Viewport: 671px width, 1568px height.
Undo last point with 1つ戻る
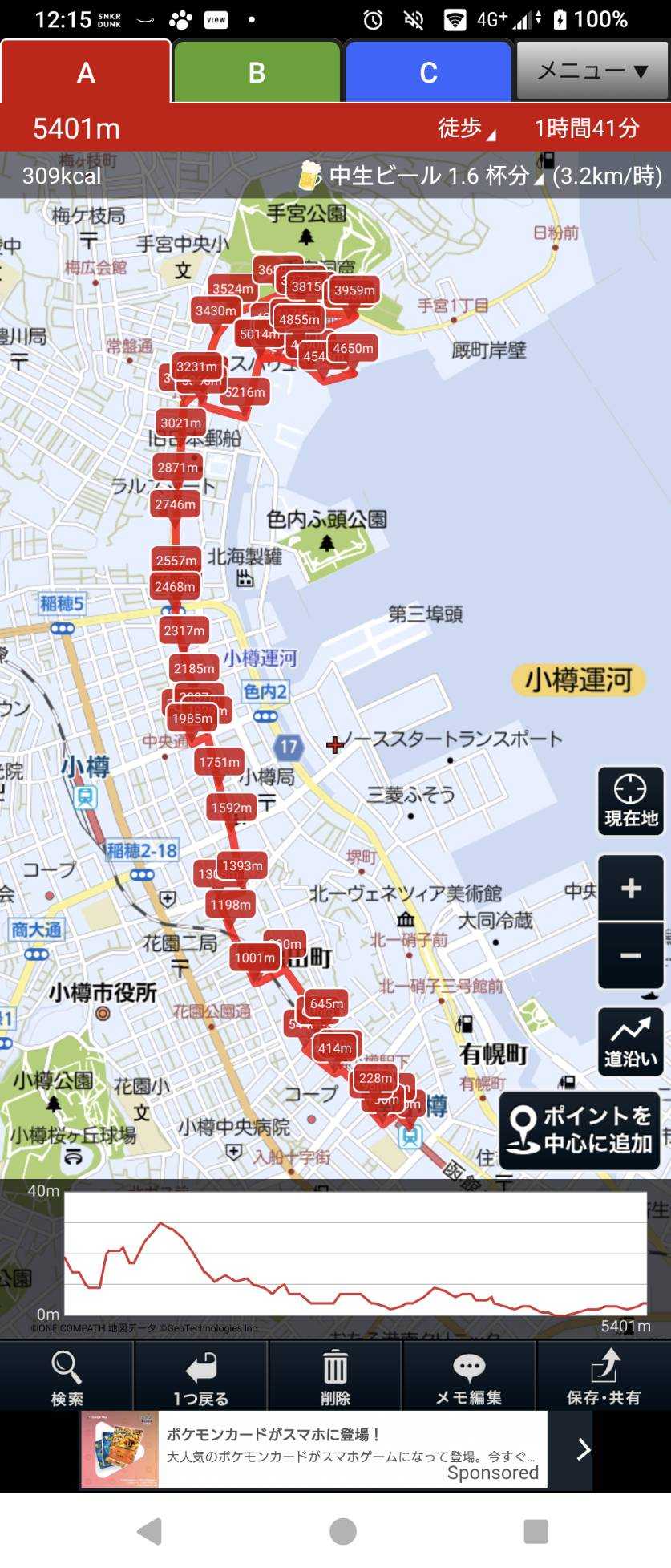click(x=200, y=1377)
